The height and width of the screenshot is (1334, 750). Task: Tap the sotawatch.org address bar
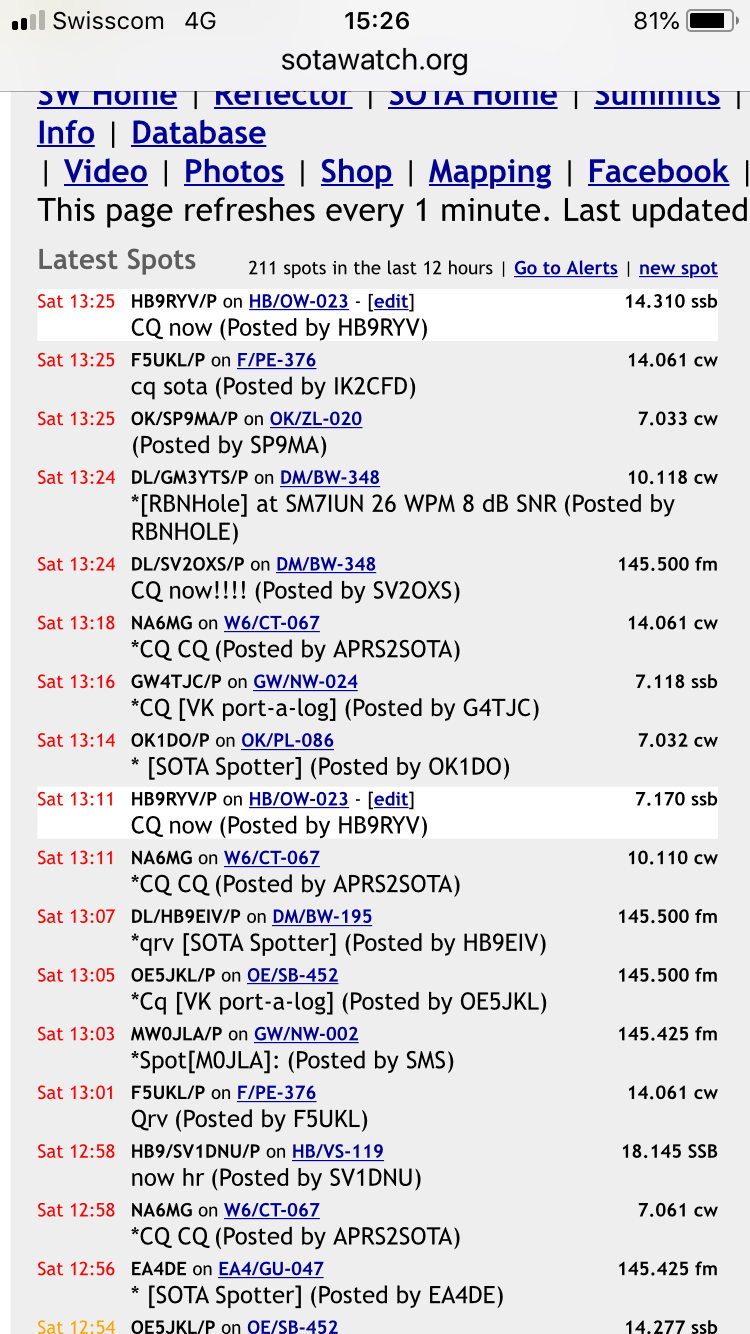pyautogui.click(x=375, y=60)
